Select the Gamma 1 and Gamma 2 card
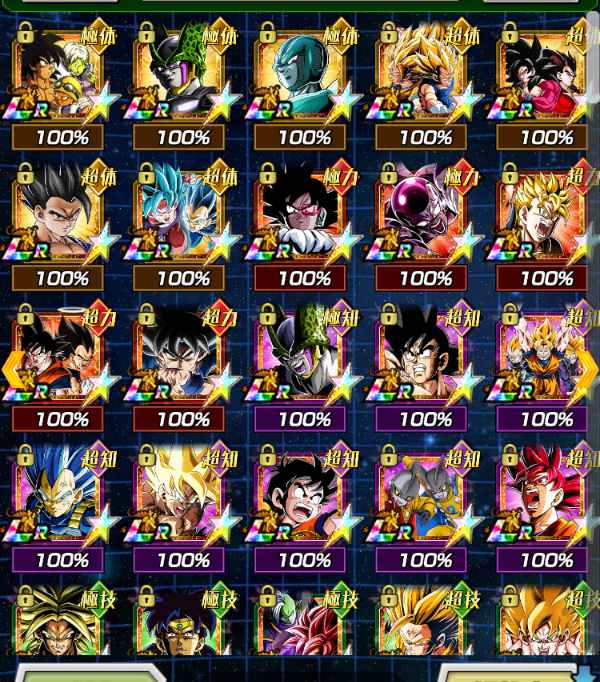This screenshot has height=682, width=600. click(x=425, y=500)
